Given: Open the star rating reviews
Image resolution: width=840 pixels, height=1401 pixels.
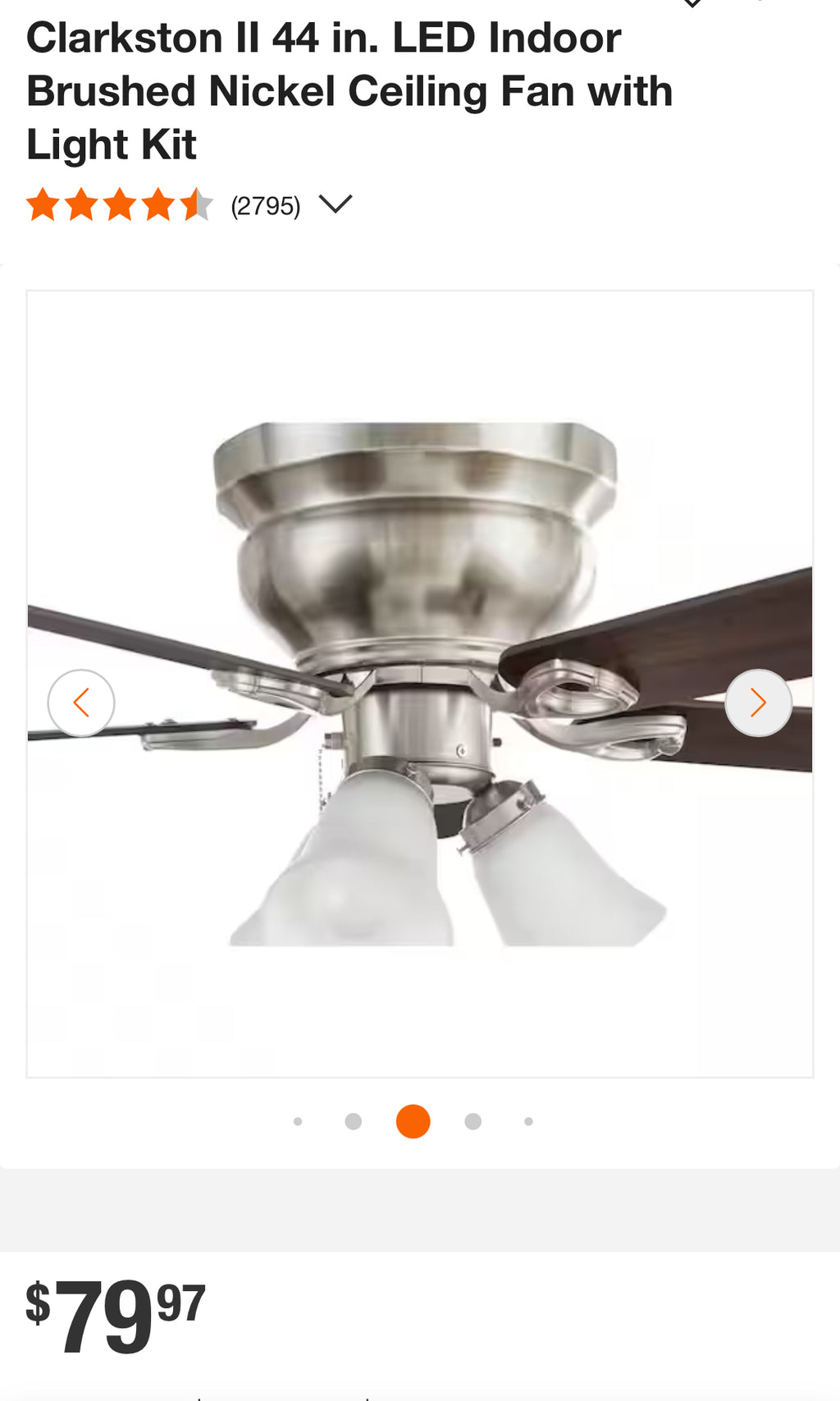Looking at the screenshot, I should pos(120,204).
